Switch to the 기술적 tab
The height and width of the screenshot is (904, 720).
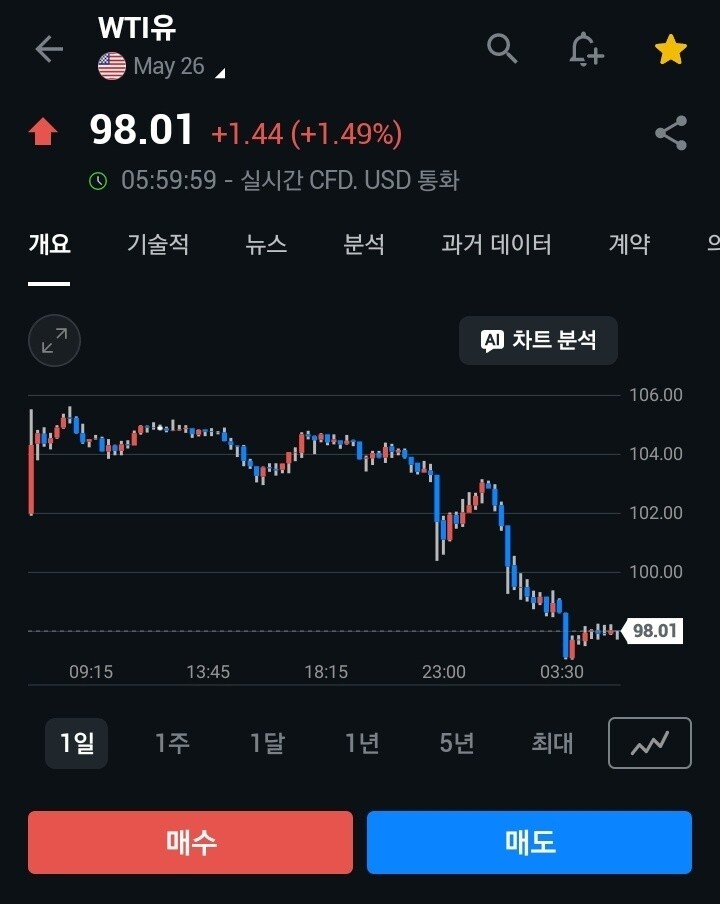158,244
